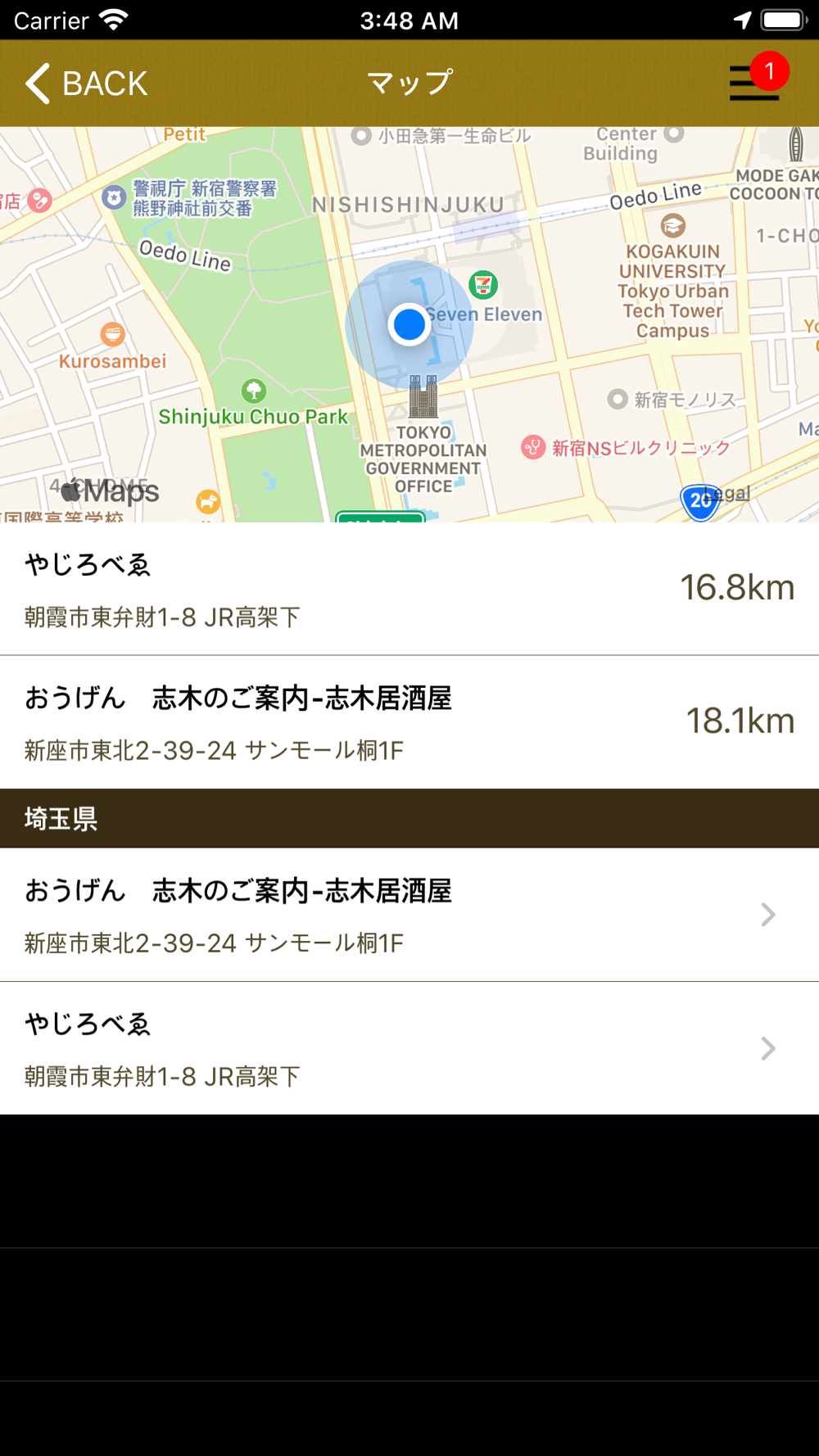Select やじろべゑ showing 16.8km distance

coord(409,589)
